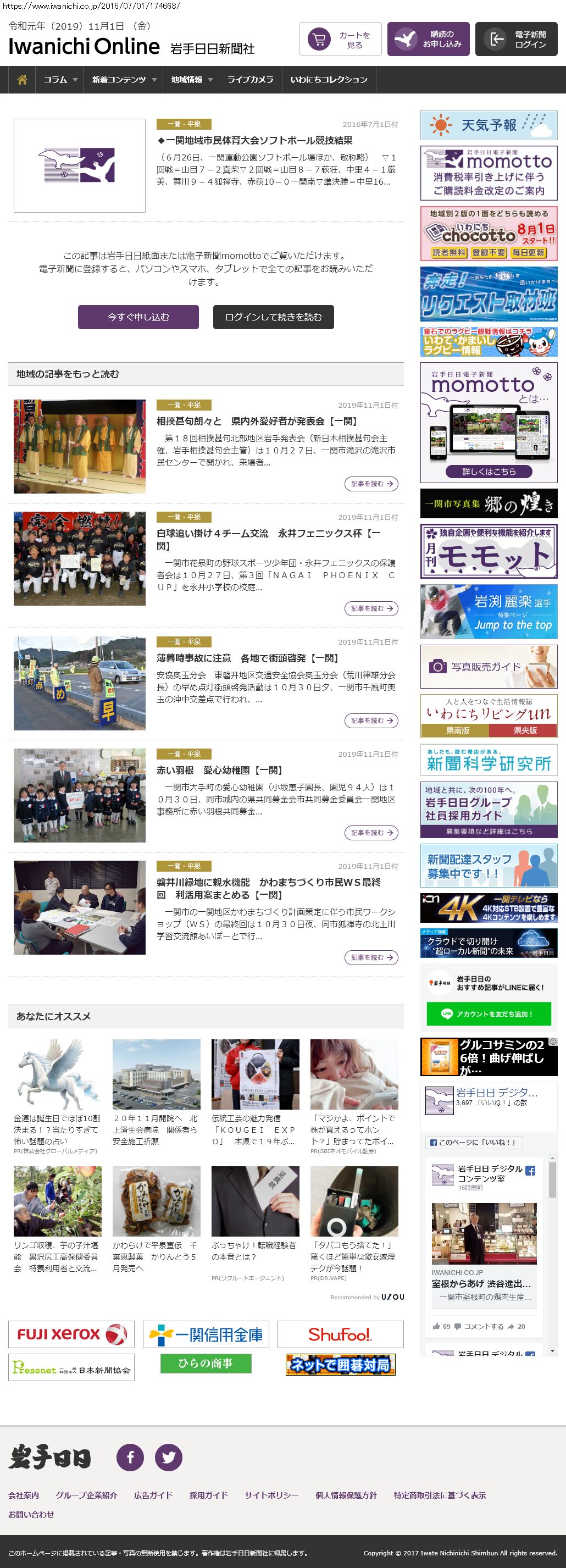The width and height of the screenshot is (566, 1568).
Task: Open the Facebook icon in footer
Action: coord(130,1457)
